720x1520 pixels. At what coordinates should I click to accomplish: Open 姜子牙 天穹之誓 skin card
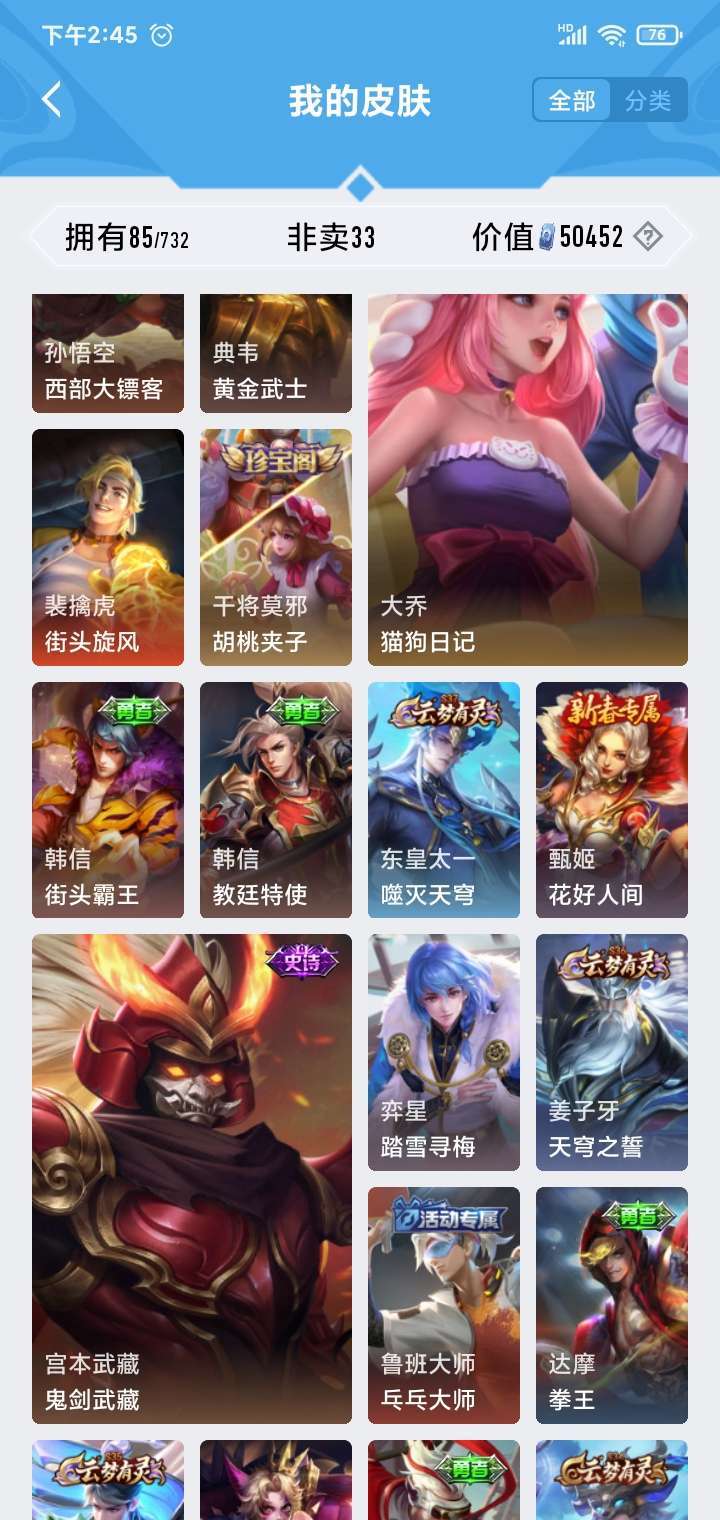point(612,1052)
